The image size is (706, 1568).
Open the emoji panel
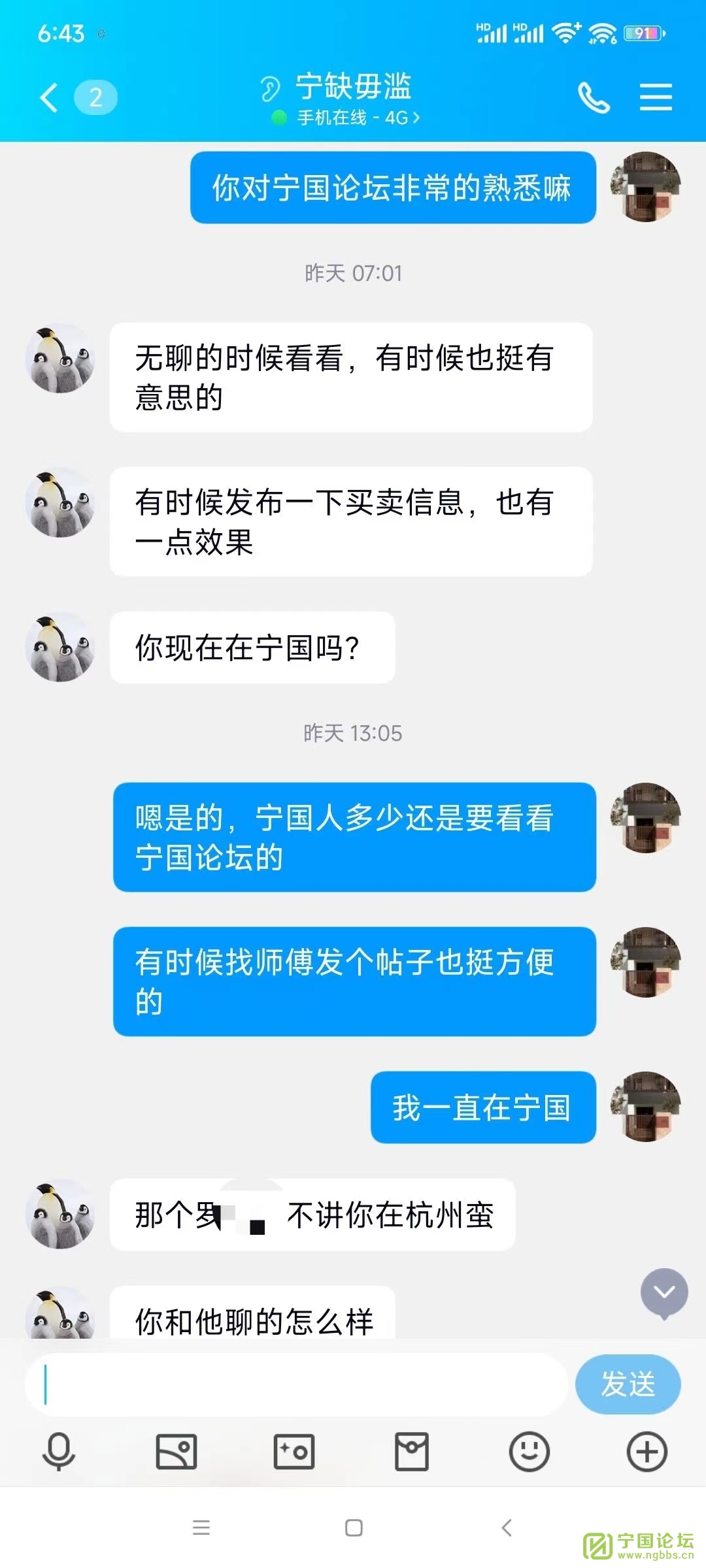(x=529, y=1452)
